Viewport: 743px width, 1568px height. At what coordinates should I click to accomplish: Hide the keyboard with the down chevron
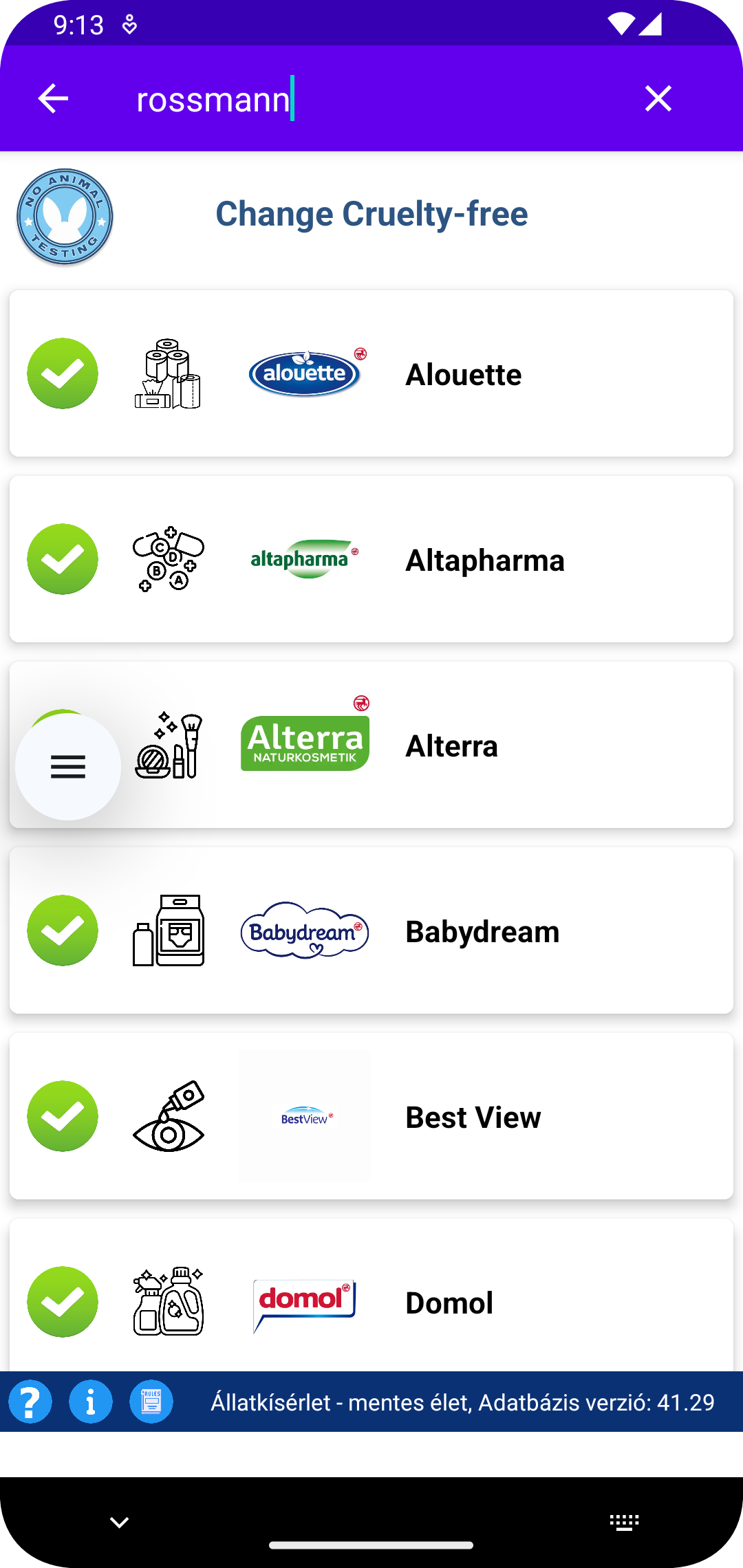[119, 1523]
